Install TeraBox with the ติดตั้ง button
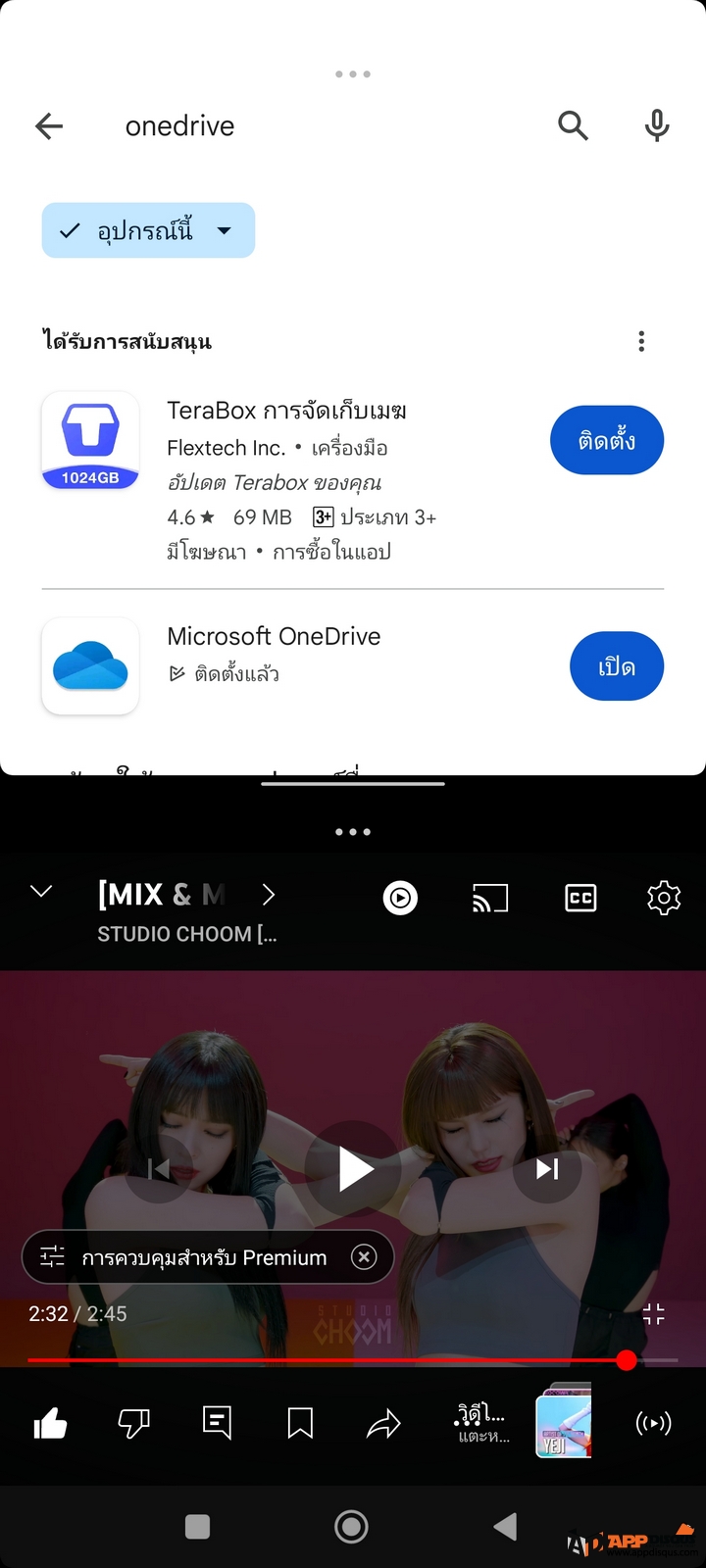Viewport: 706px width, 1568px height. click(606, 440)
